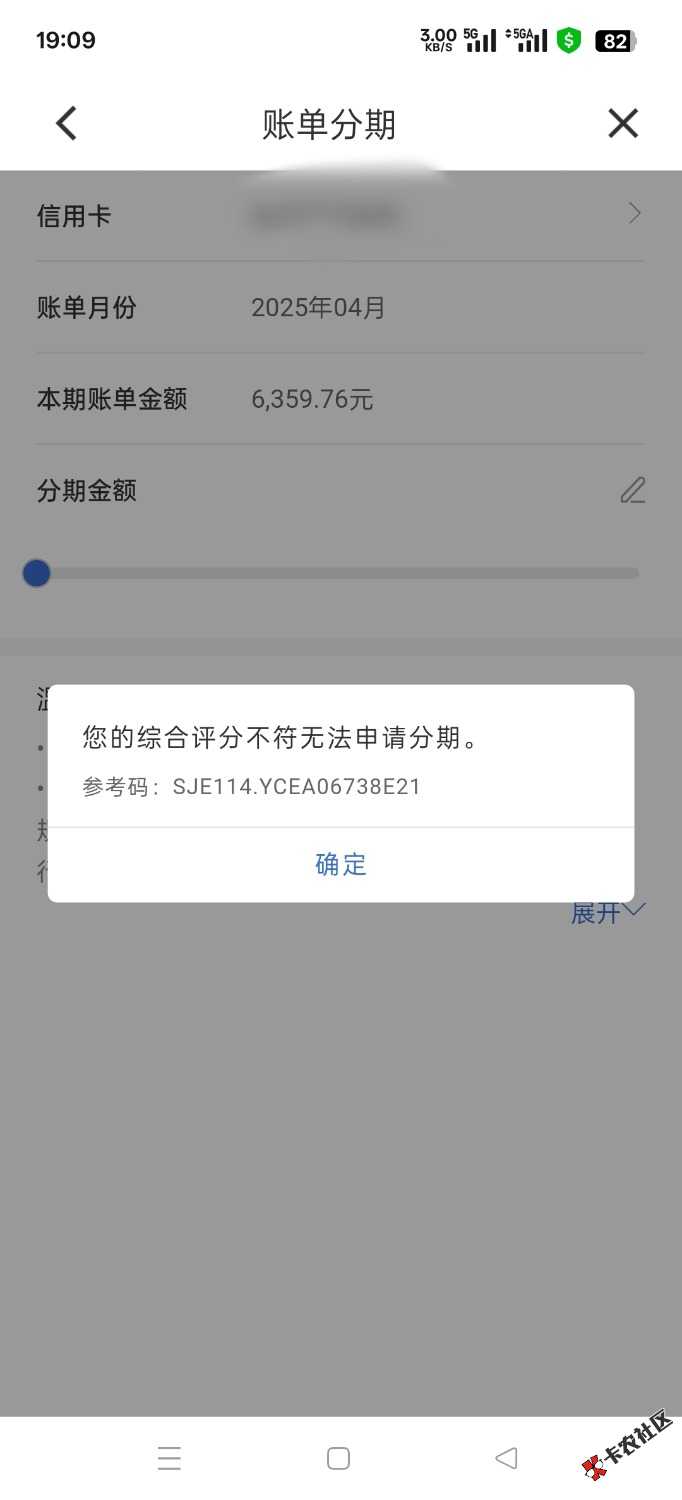This screenshot has width=682, height=1500.
Task: Go back using the top-left arrow
Action: [x=66, y=124]
